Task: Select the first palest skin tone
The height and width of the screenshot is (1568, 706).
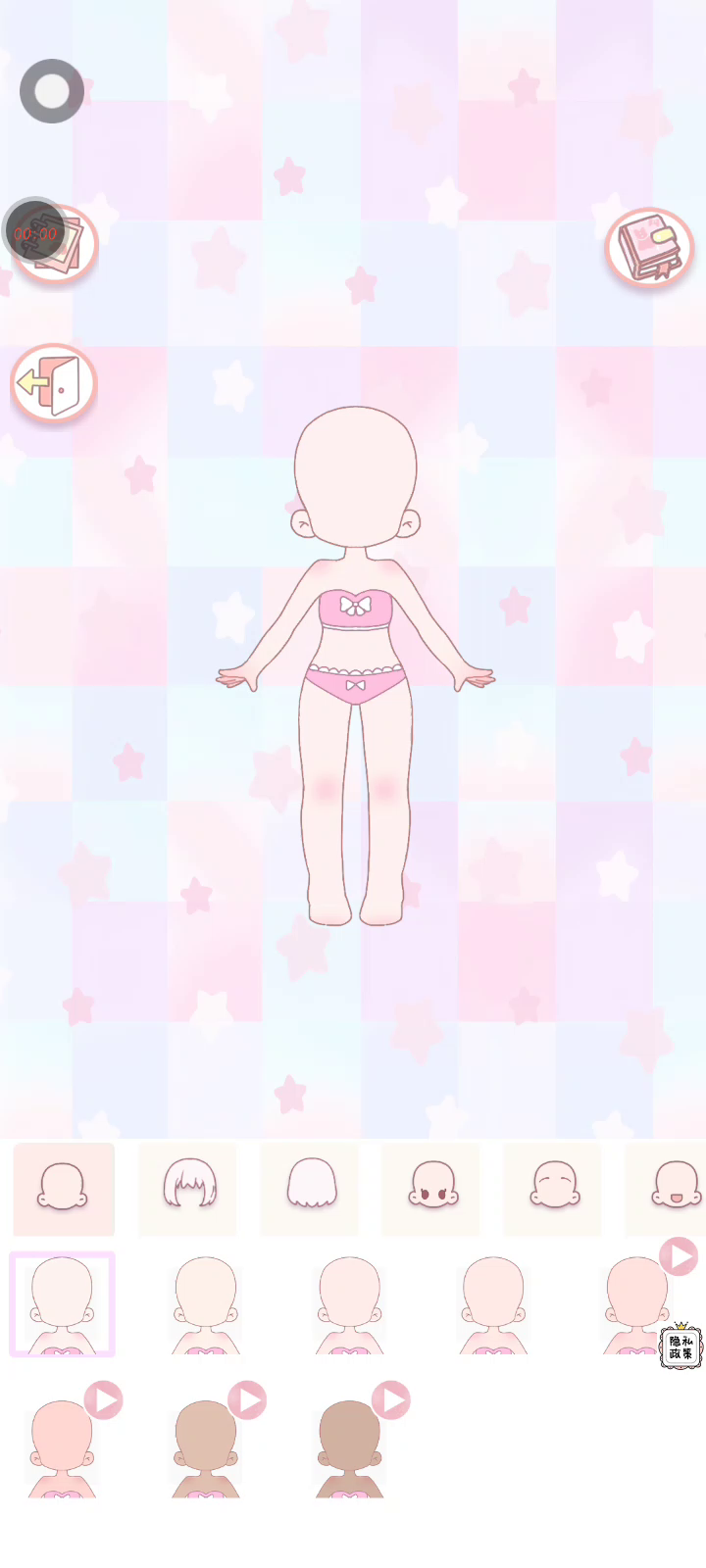Action: [63, 1304]
